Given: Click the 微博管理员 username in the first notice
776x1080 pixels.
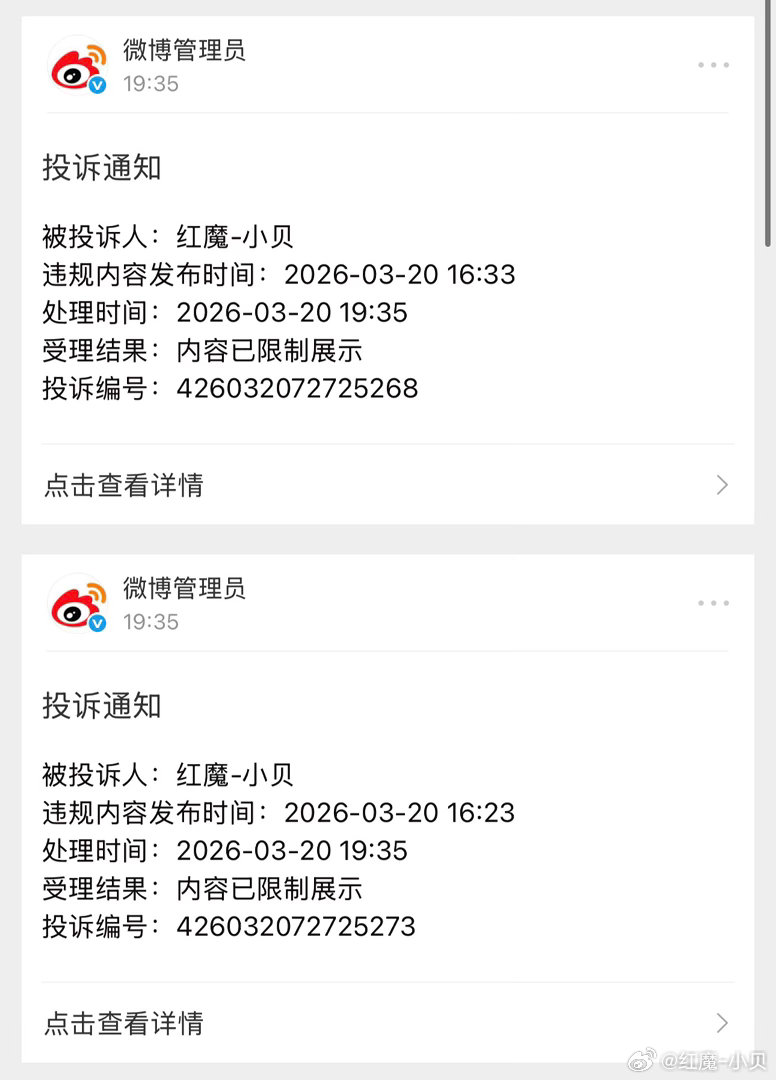Looking at the screenshot, I should [184, 52].
